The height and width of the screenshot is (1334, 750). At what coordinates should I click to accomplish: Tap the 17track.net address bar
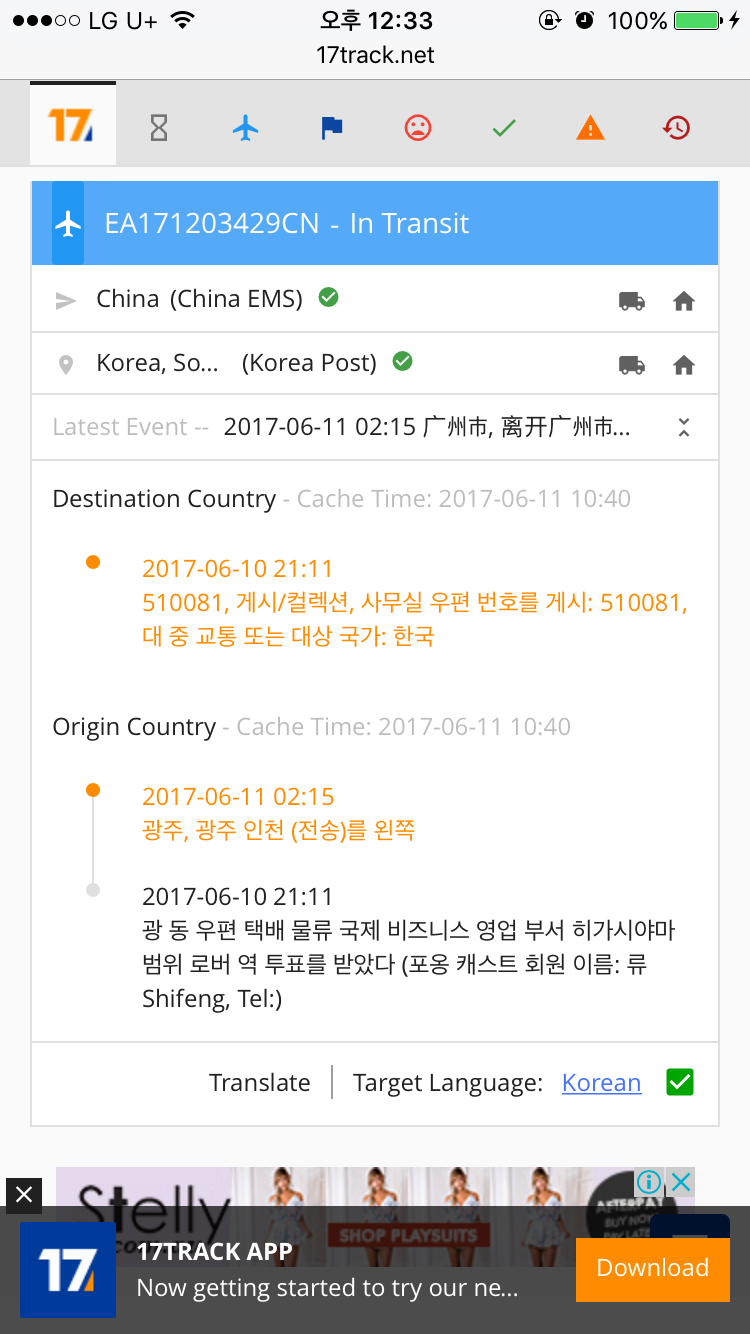coord(375,55)
